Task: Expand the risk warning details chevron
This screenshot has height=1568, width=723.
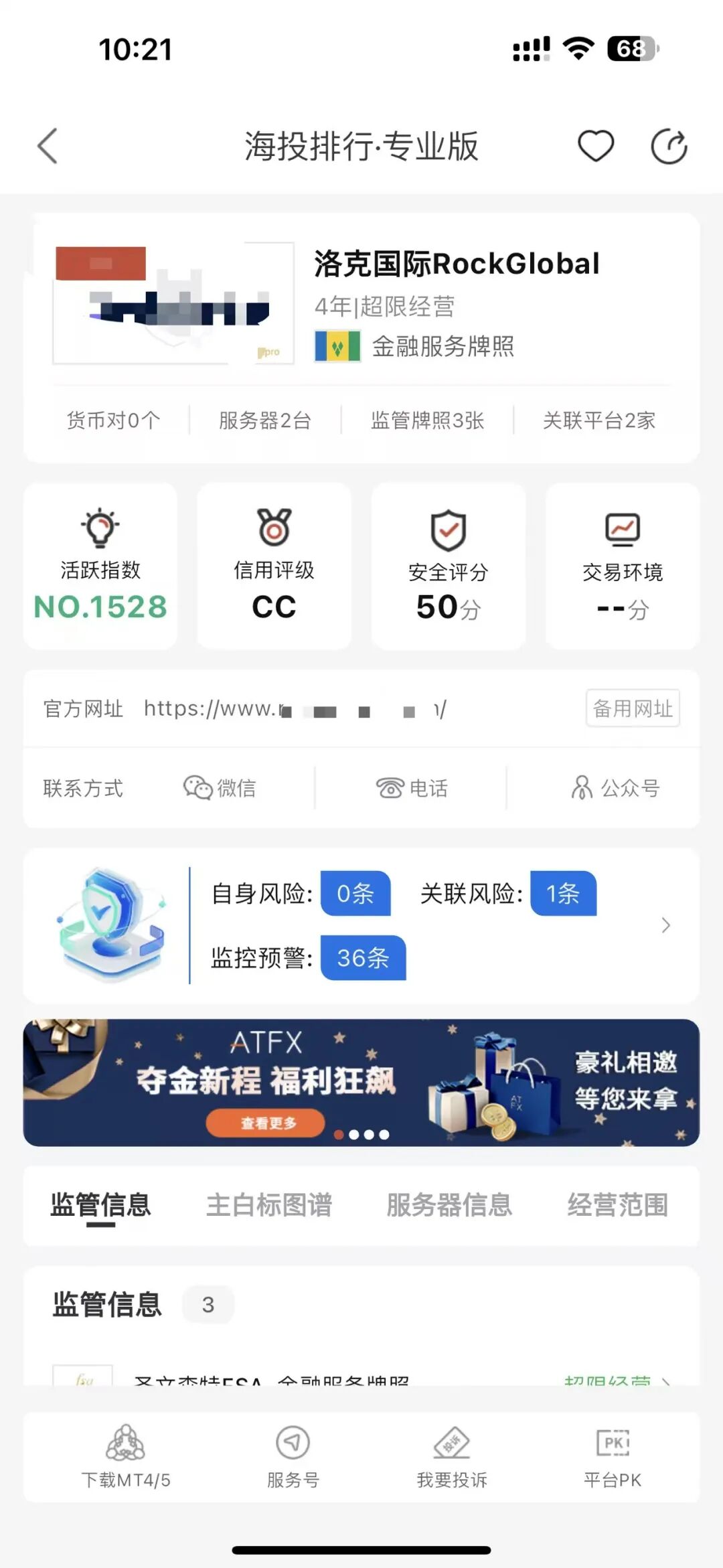Action: [x=665, y=925]
